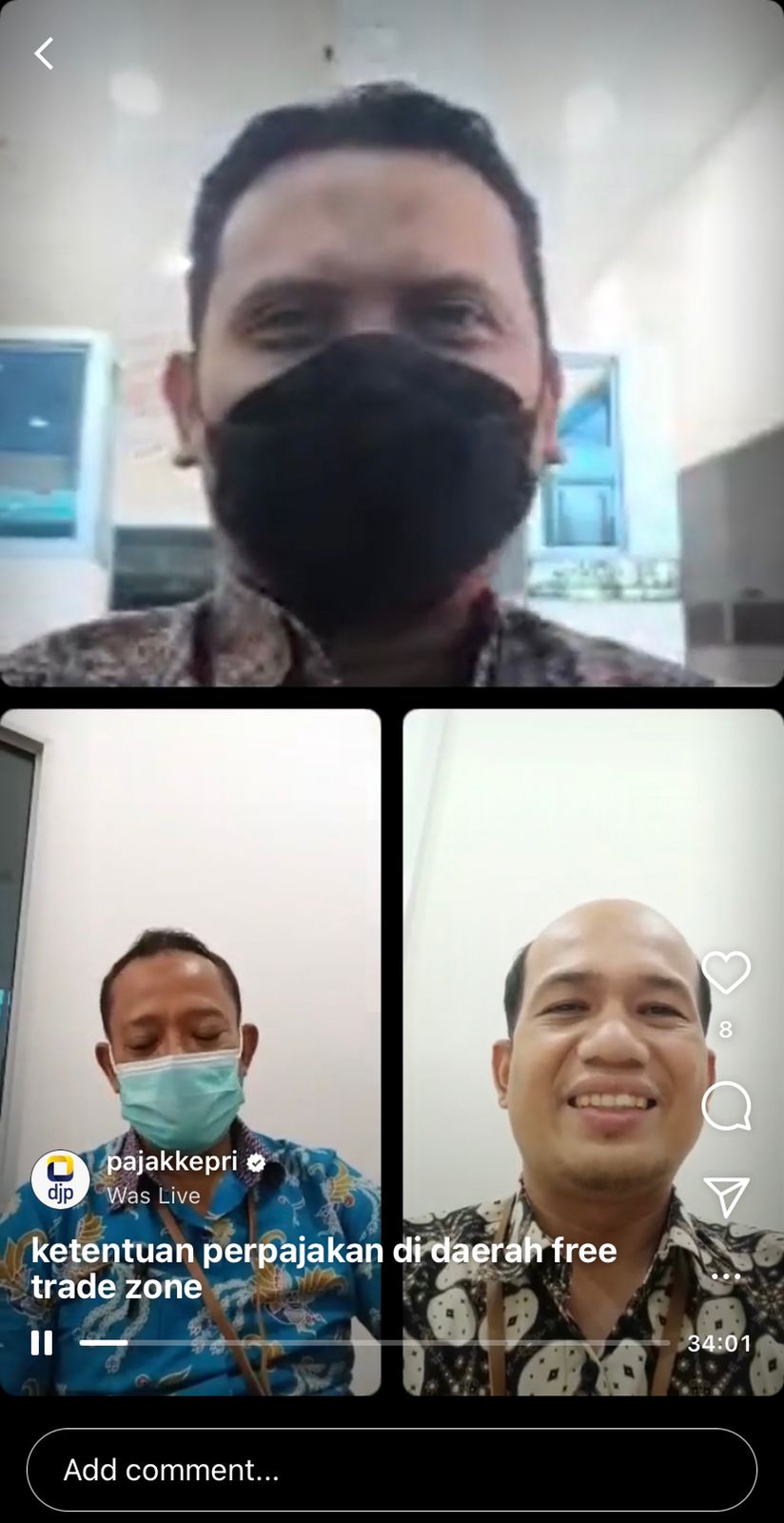Like this live replay with the heart
Image resolution: width=784 pixels, height=1523 pixels.
(x=726, y=973)
